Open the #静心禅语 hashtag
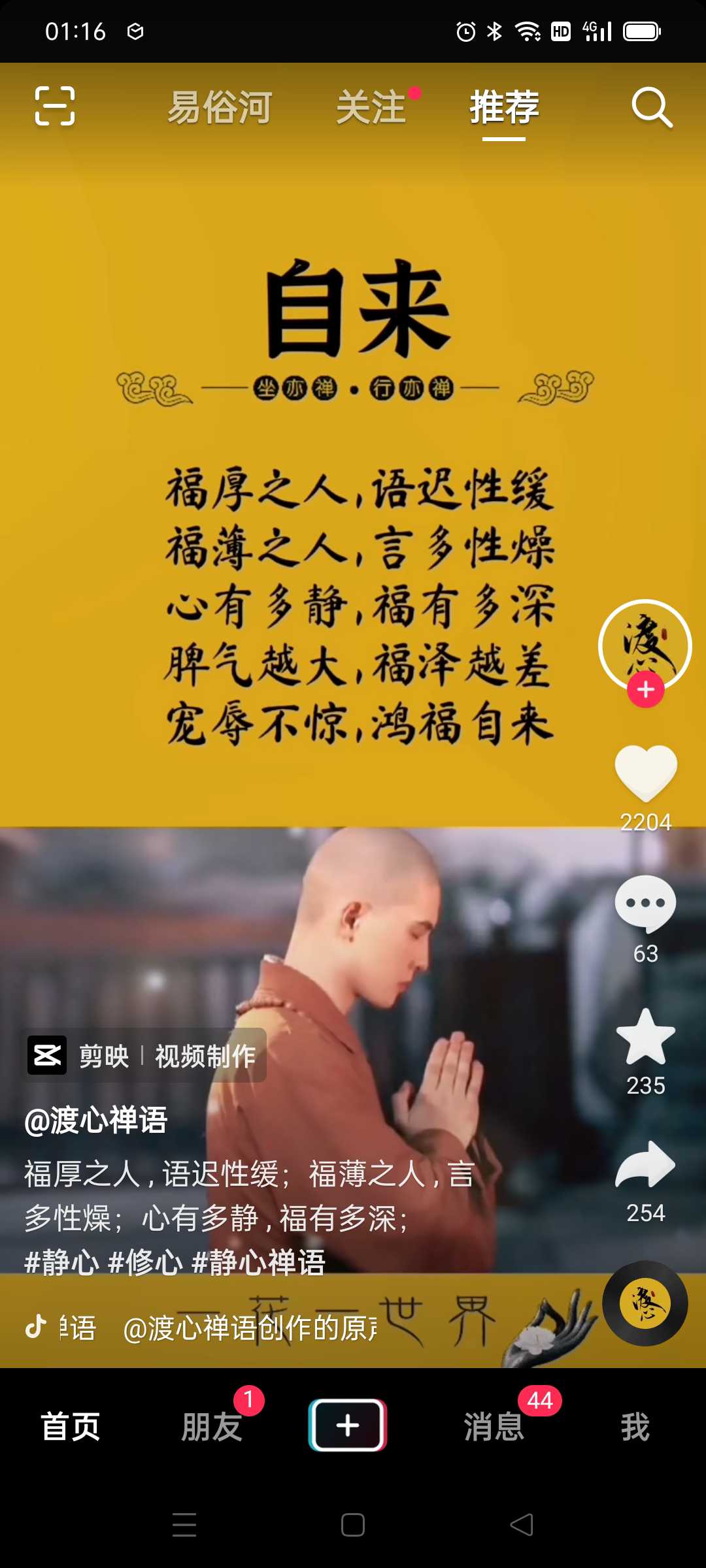 [259, 1262]
